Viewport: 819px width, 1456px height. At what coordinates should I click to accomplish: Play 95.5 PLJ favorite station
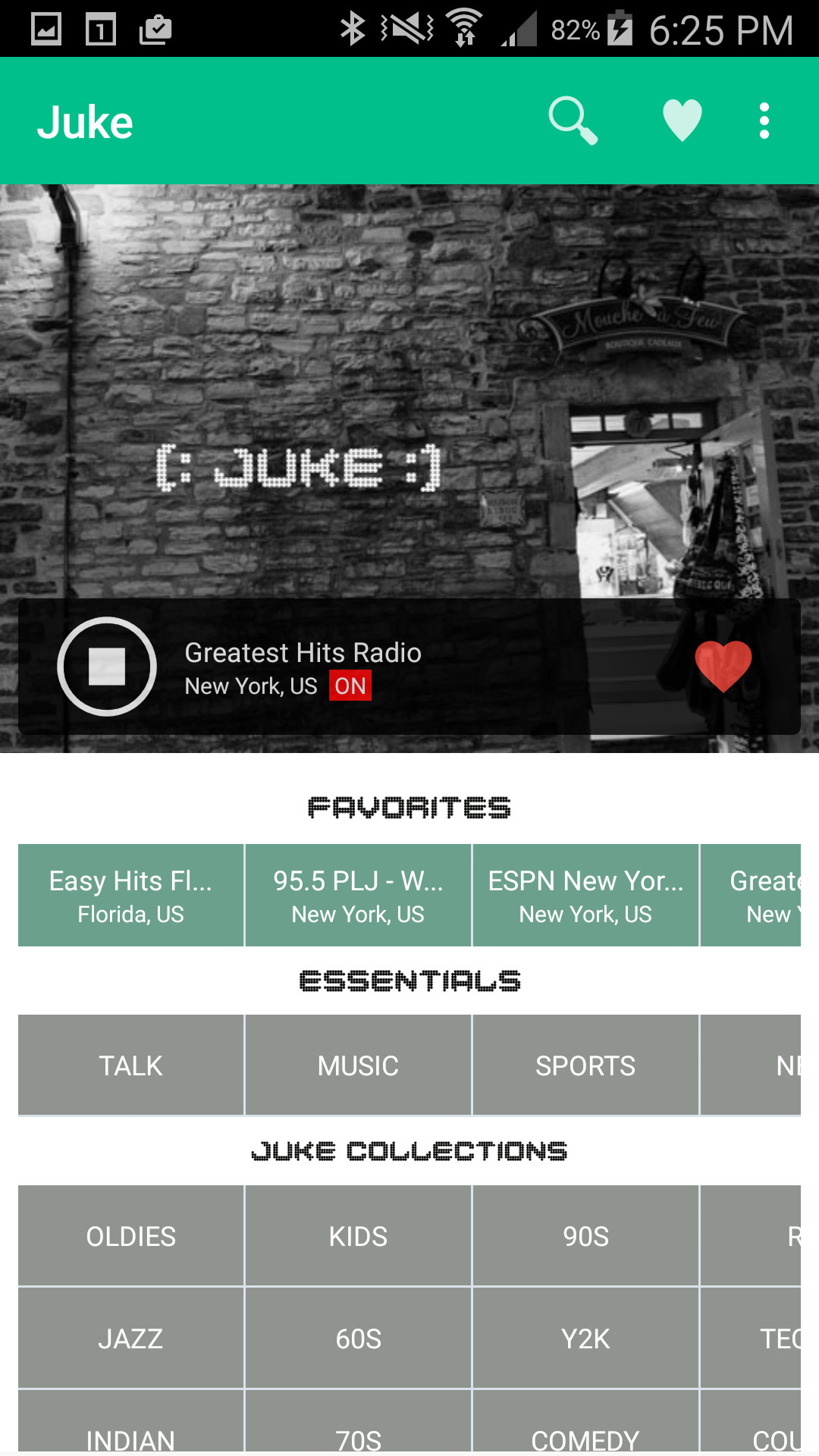coord(358,896)
